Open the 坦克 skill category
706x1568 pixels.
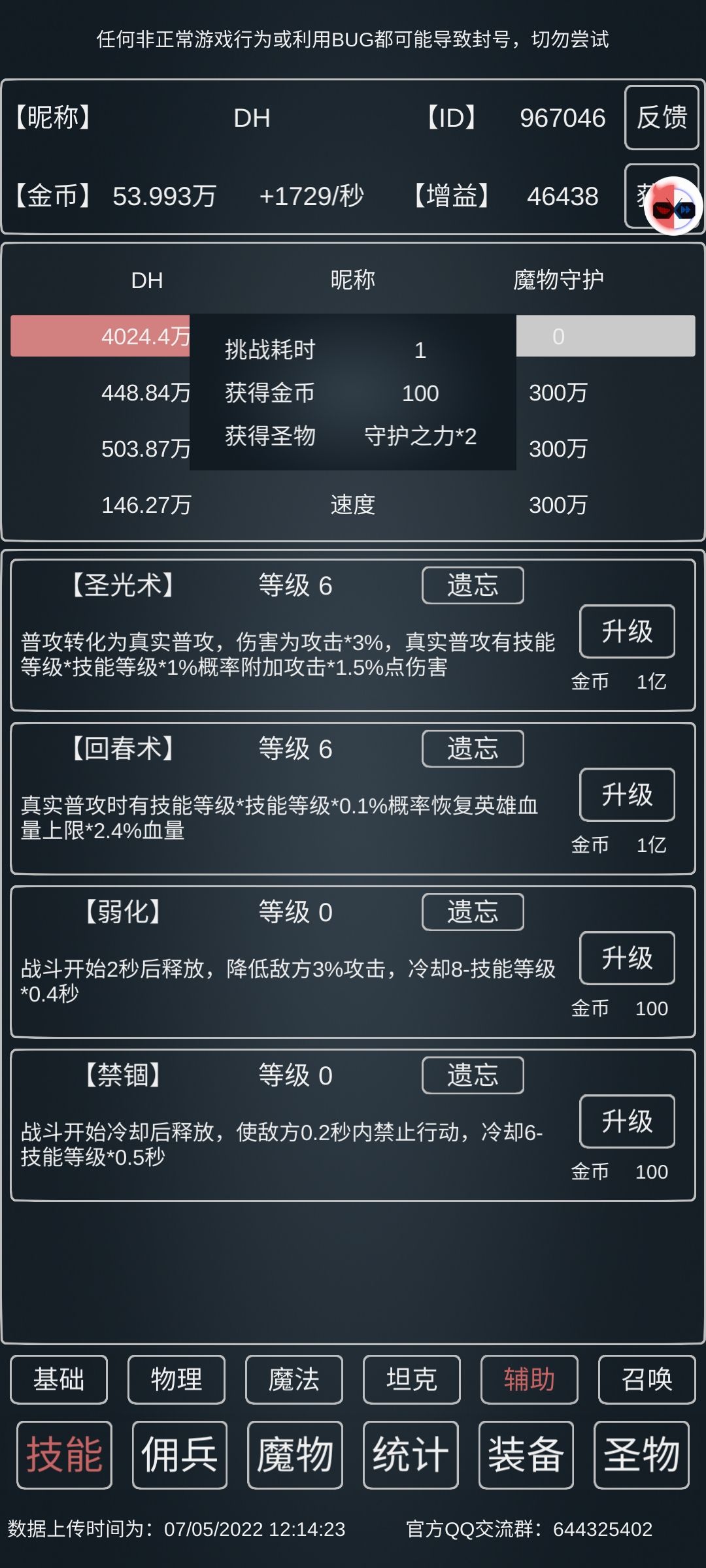coord(411,1380)
